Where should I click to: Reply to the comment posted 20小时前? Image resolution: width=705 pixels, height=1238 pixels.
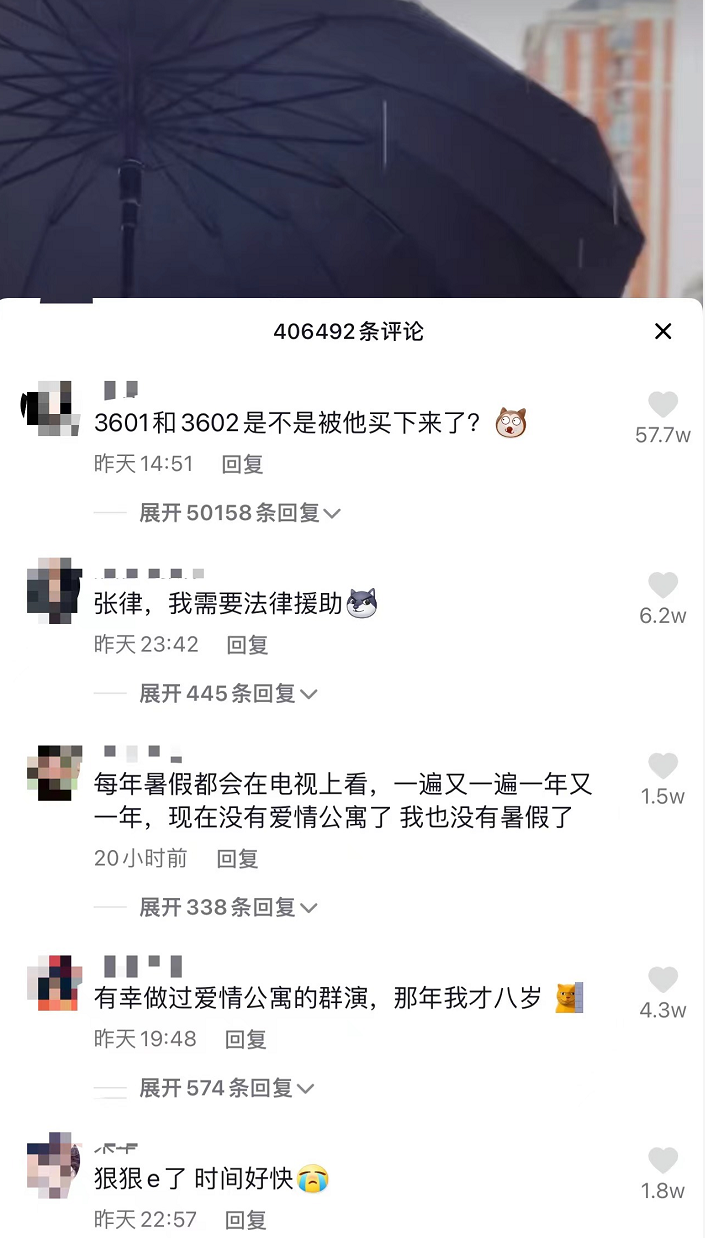[238, 858]
